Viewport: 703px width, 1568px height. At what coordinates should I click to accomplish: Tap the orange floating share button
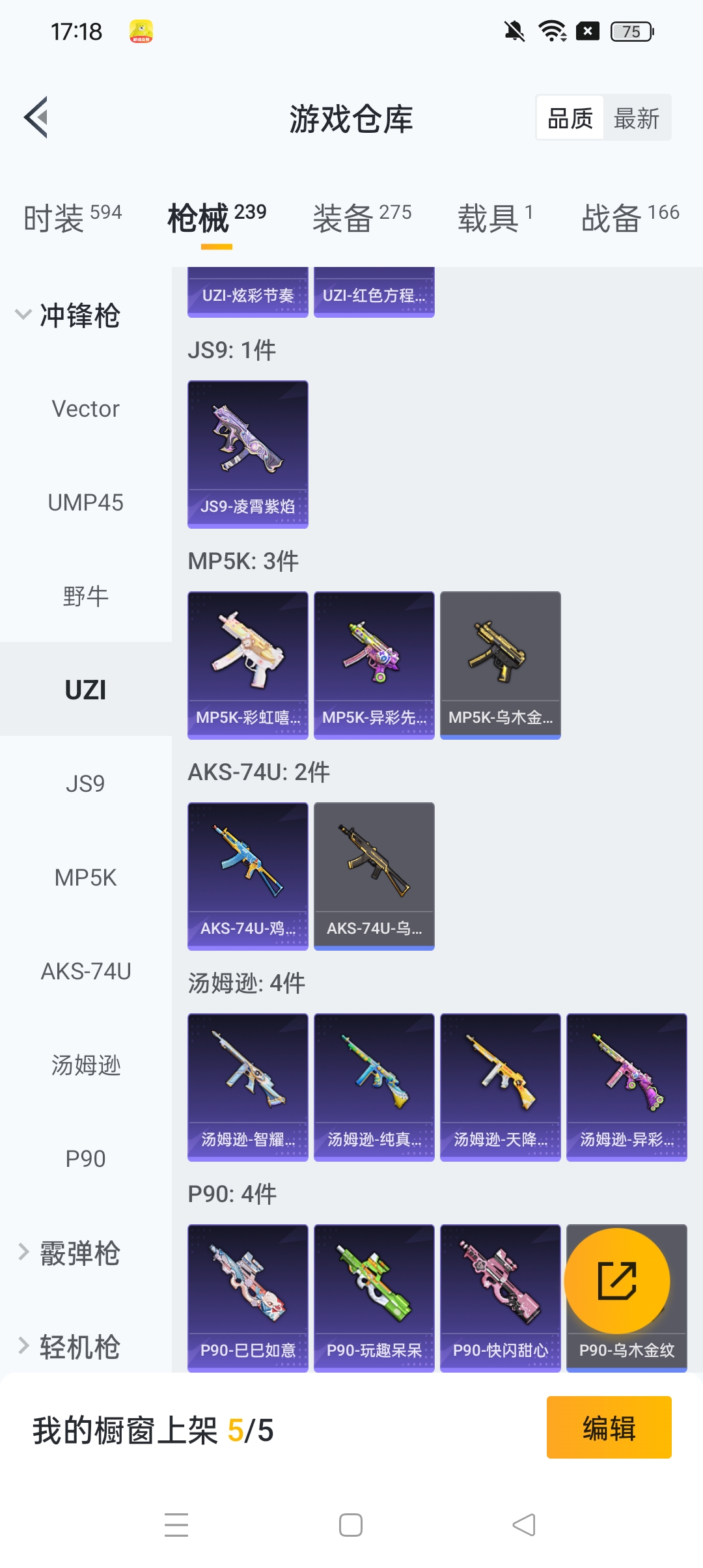616,1280
